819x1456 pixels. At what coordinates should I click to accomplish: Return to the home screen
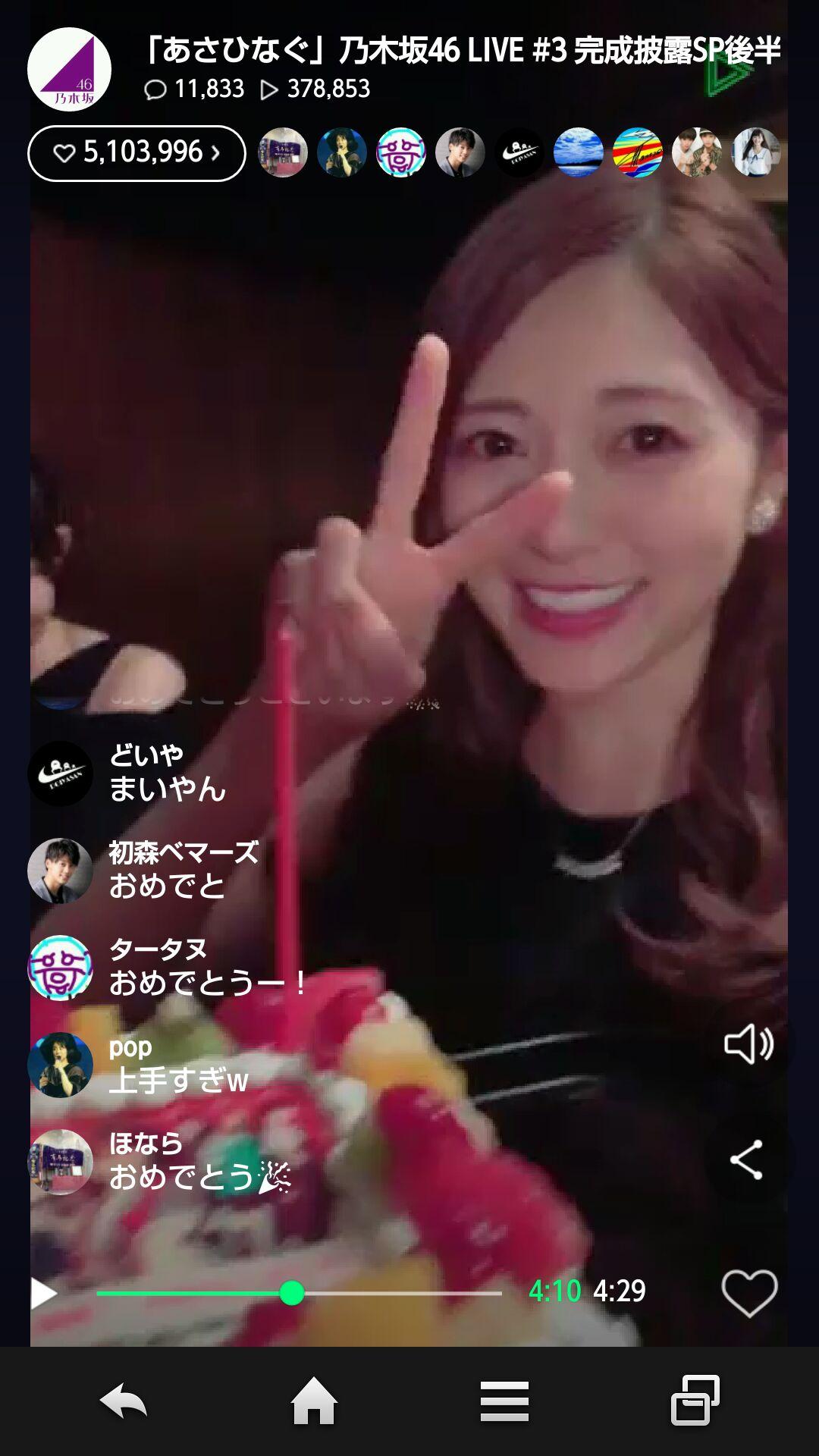[x=314, y=1401]
